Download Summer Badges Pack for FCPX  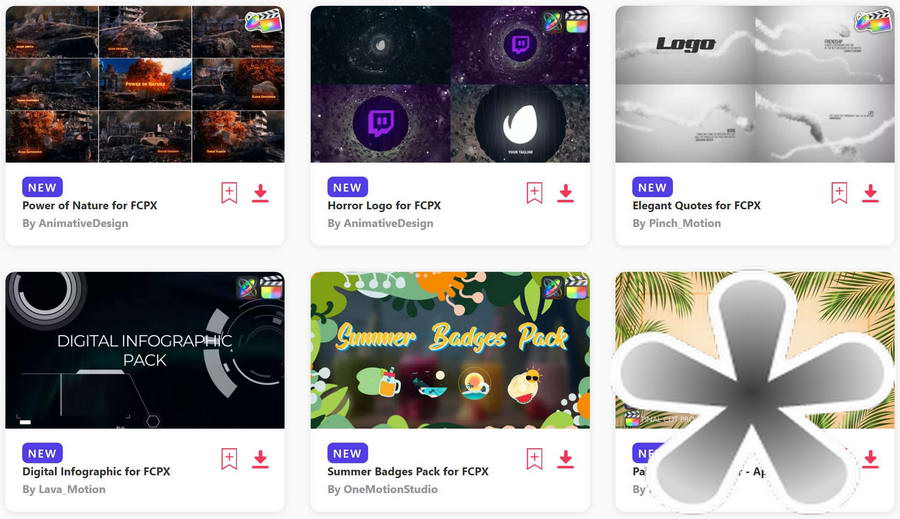click(565, 459)
